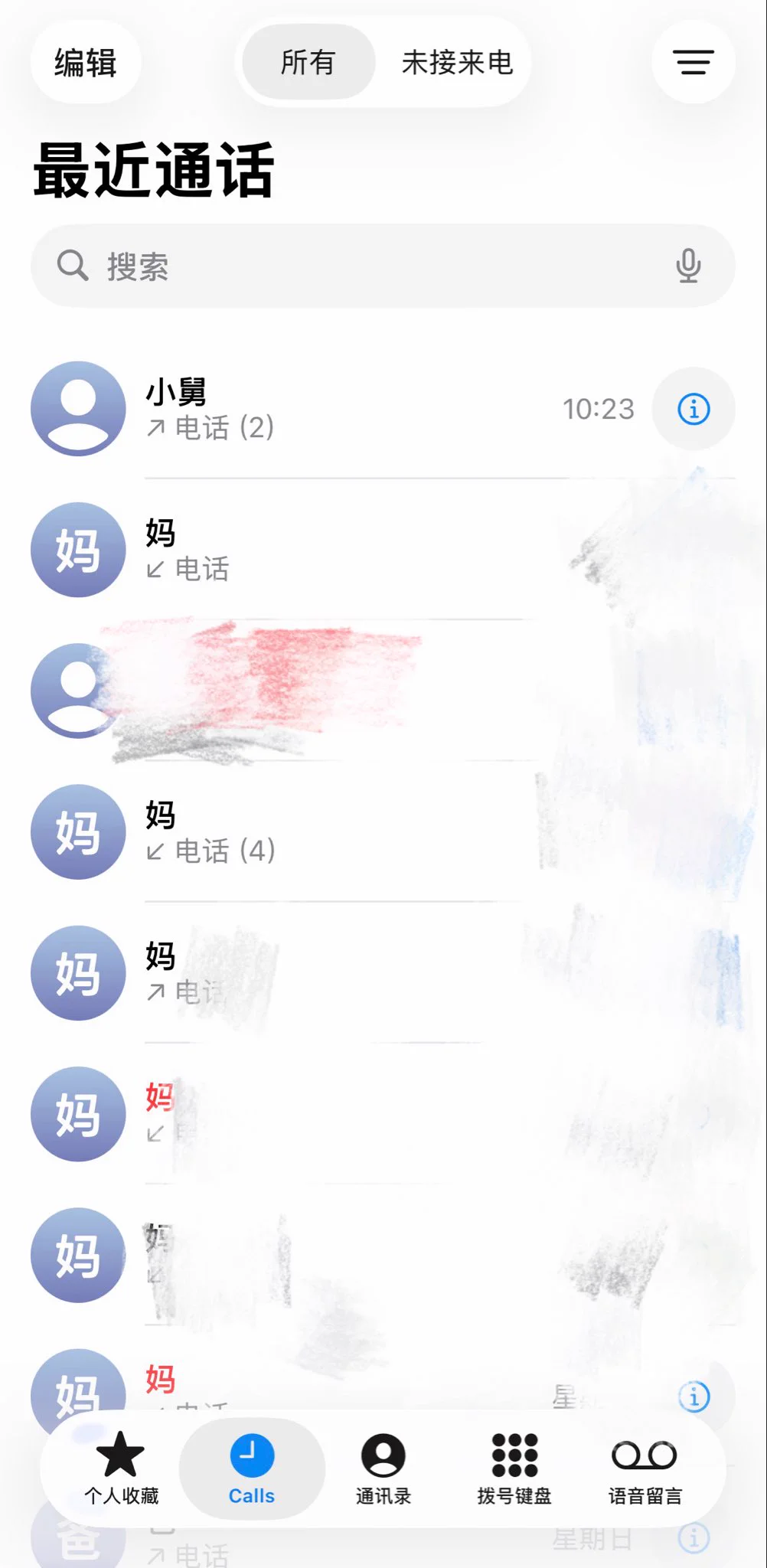This screenshot has width=767, height=1568.
Task: Open the filter menu icon
Action: point(693,62)
